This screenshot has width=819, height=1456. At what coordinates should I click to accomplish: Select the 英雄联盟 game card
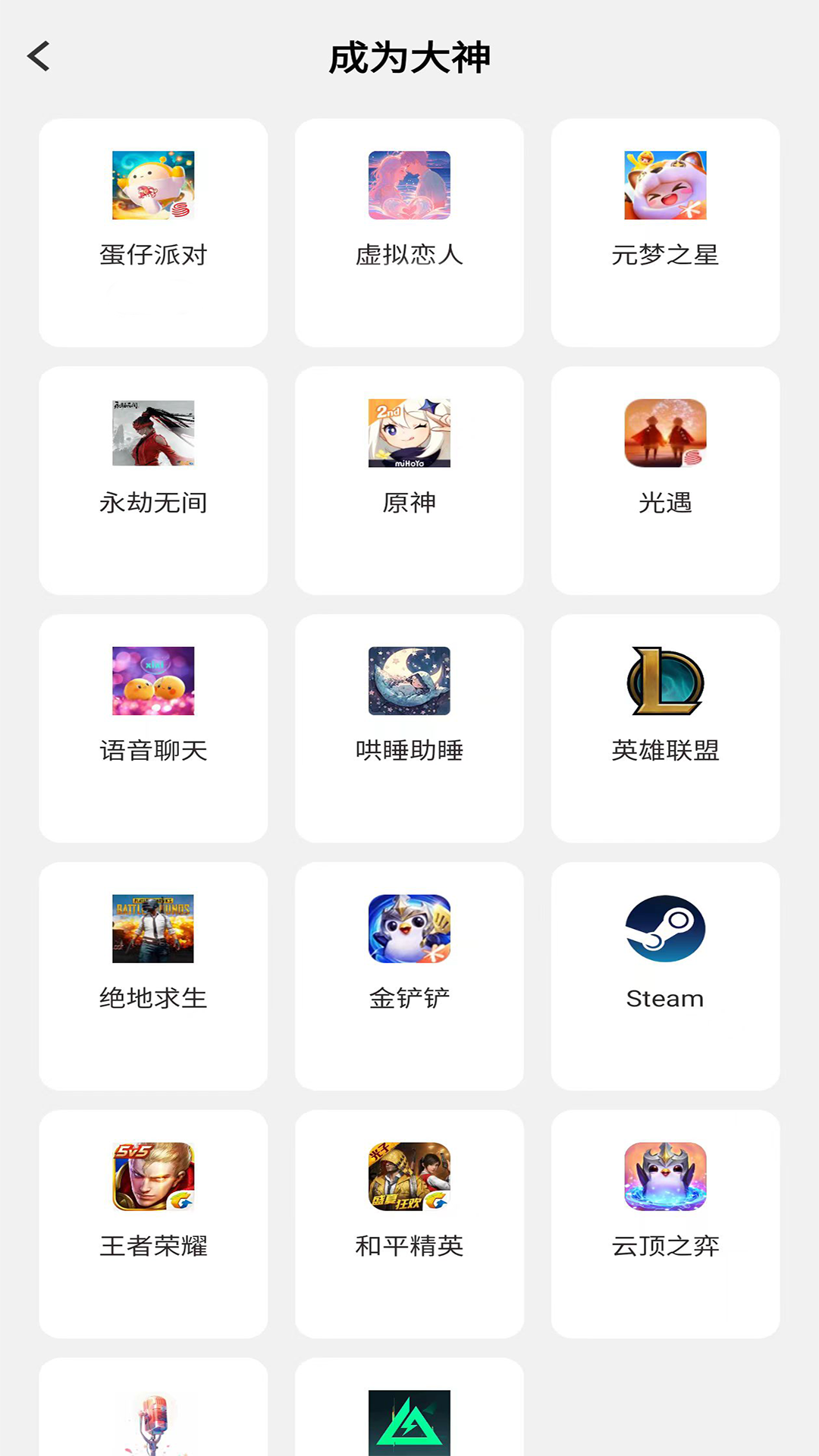coord(665,728)
